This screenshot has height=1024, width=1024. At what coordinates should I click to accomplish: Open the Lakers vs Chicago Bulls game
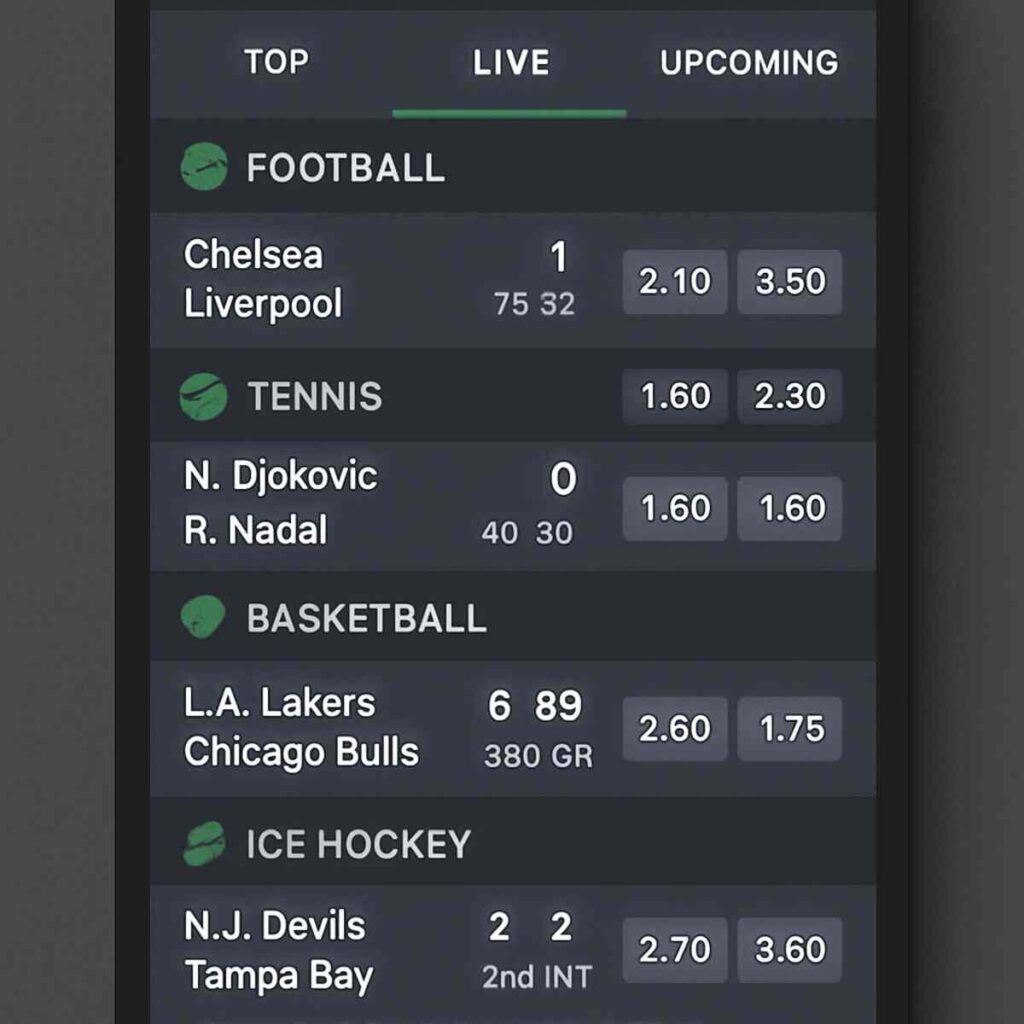click(x=301, y=727)
